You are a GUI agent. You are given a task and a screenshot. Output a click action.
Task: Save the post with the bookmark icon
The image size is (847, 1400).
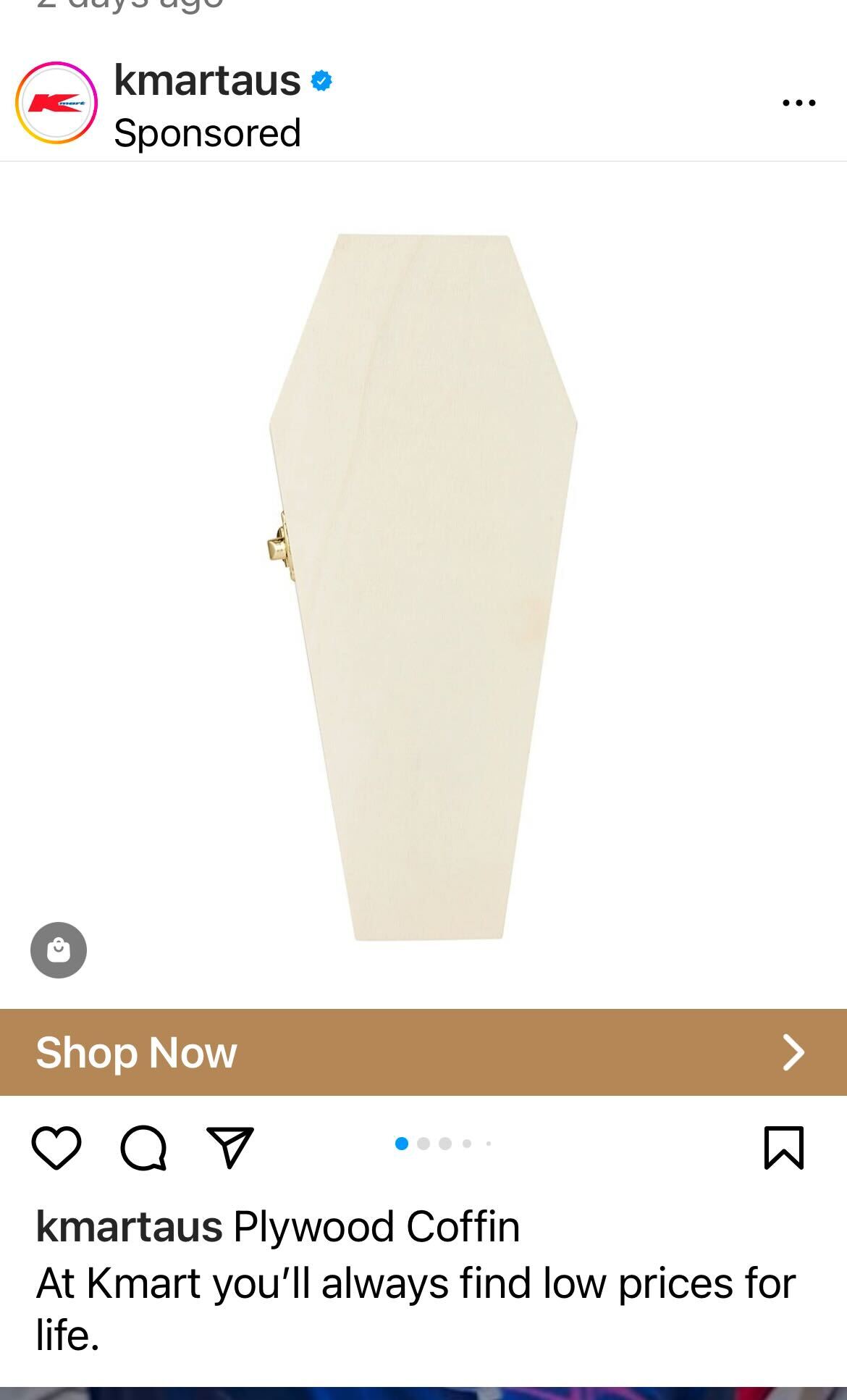(x=784, y=1147)
